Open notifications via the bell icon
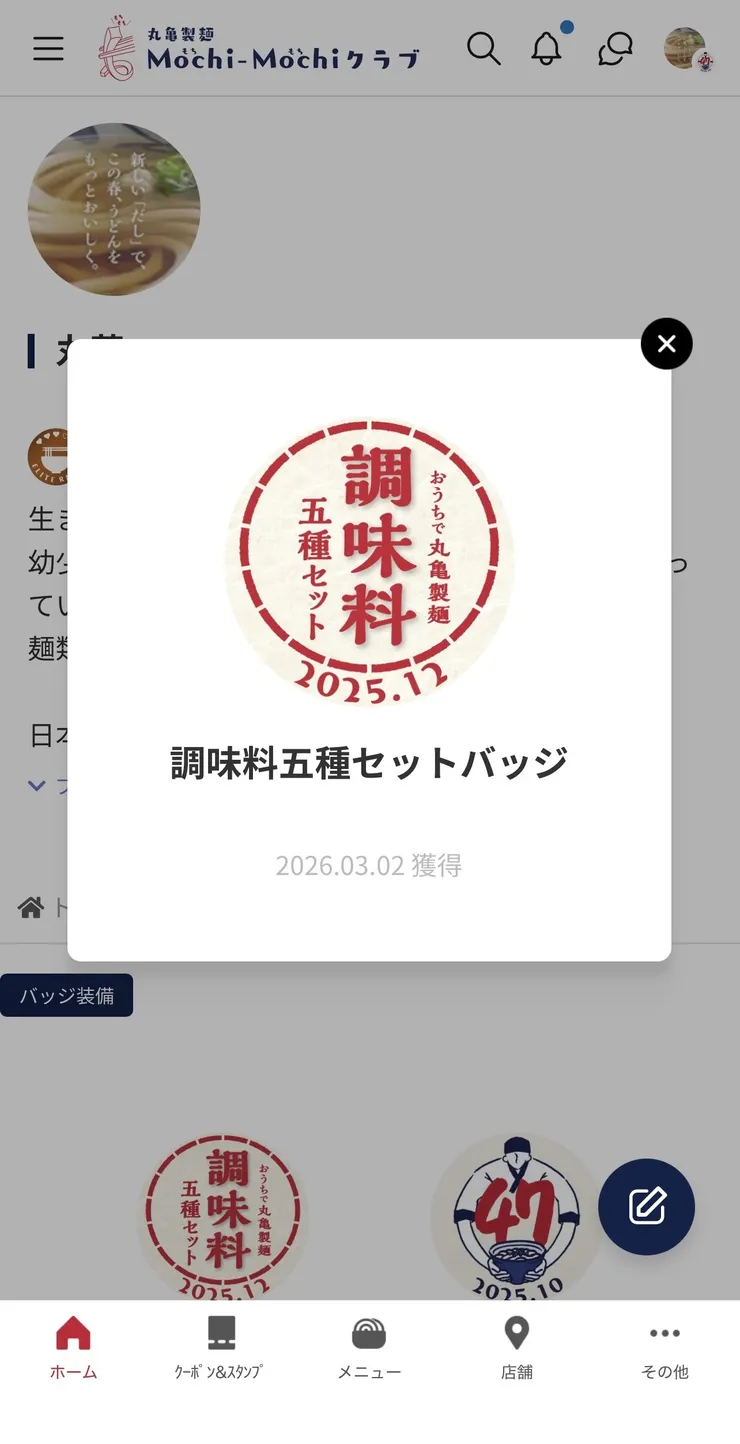Viewport: 740px width, 1444px height. (546, 48)
